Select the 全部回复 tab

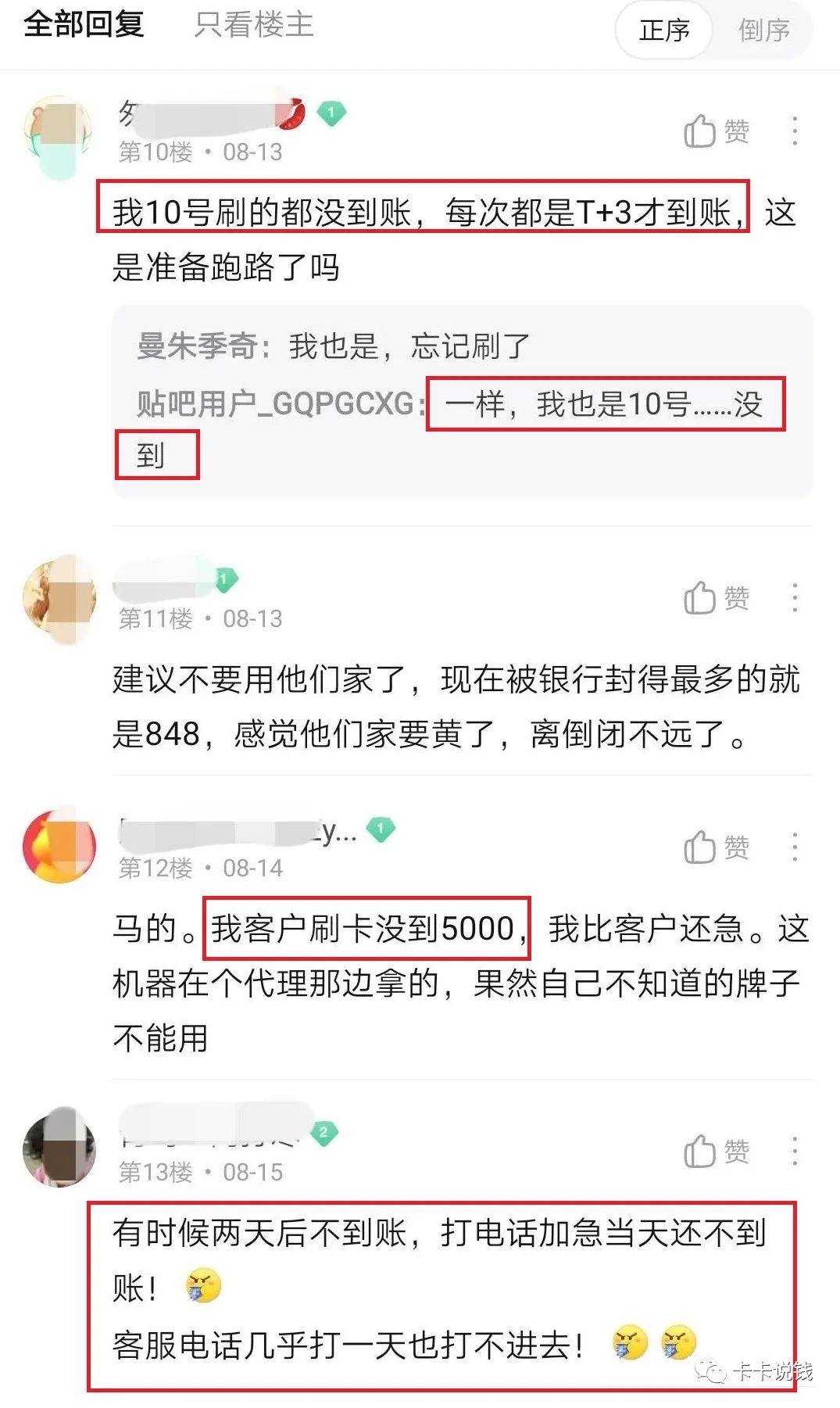coord(84,24)
